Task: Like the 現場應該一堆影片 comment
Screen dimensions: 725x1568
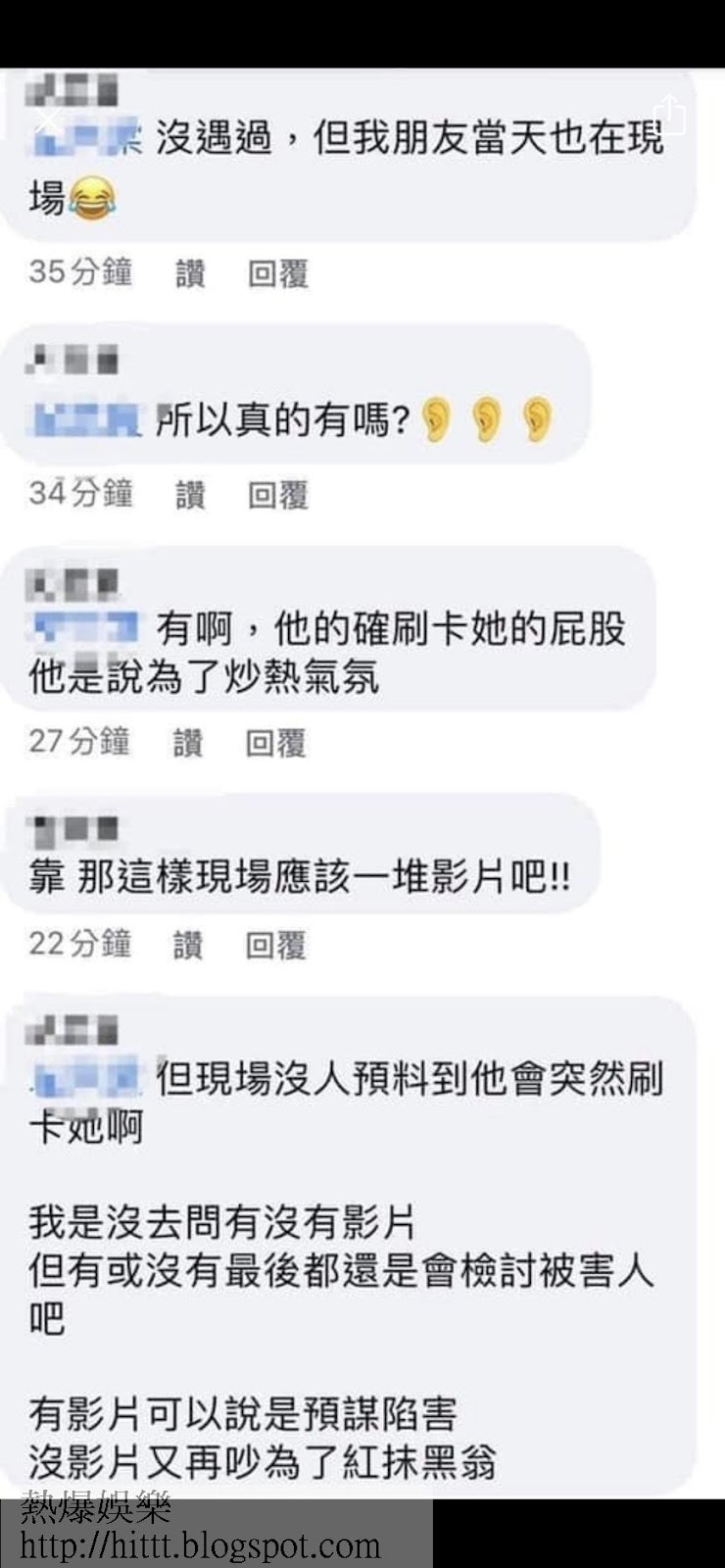Action: (188, 945)
